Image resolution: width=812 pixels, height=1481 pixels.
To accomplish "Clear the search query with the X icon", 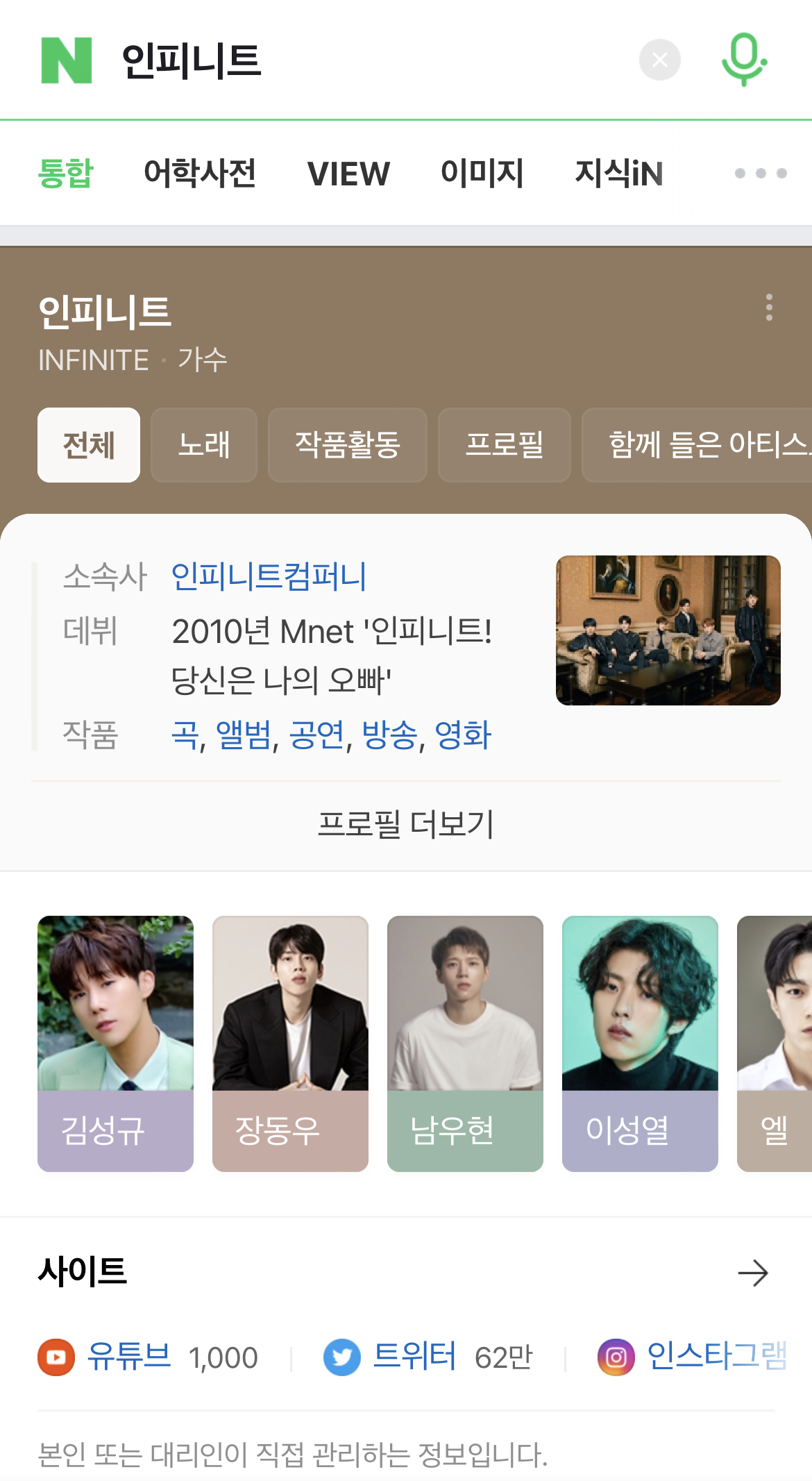I will coord(660,60).
